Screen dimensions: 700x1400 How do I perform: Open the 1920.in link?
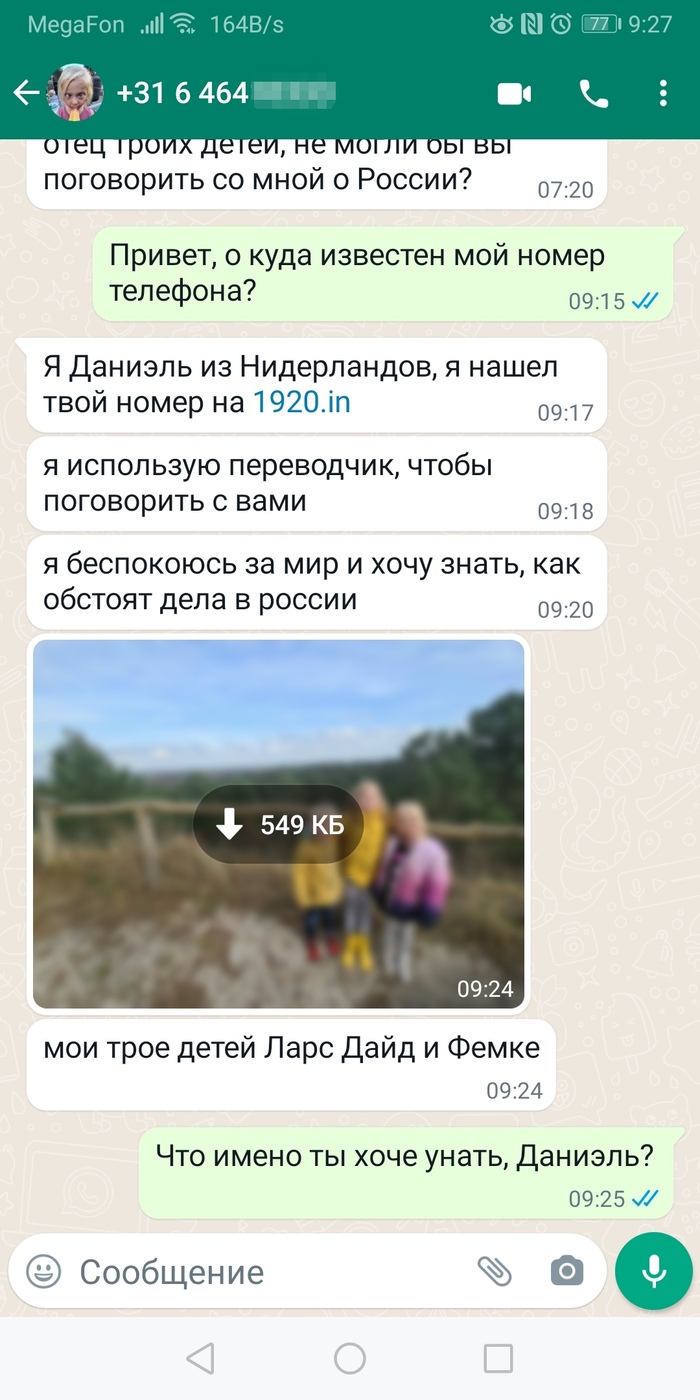pyautogui.click(x=301, y=402)
